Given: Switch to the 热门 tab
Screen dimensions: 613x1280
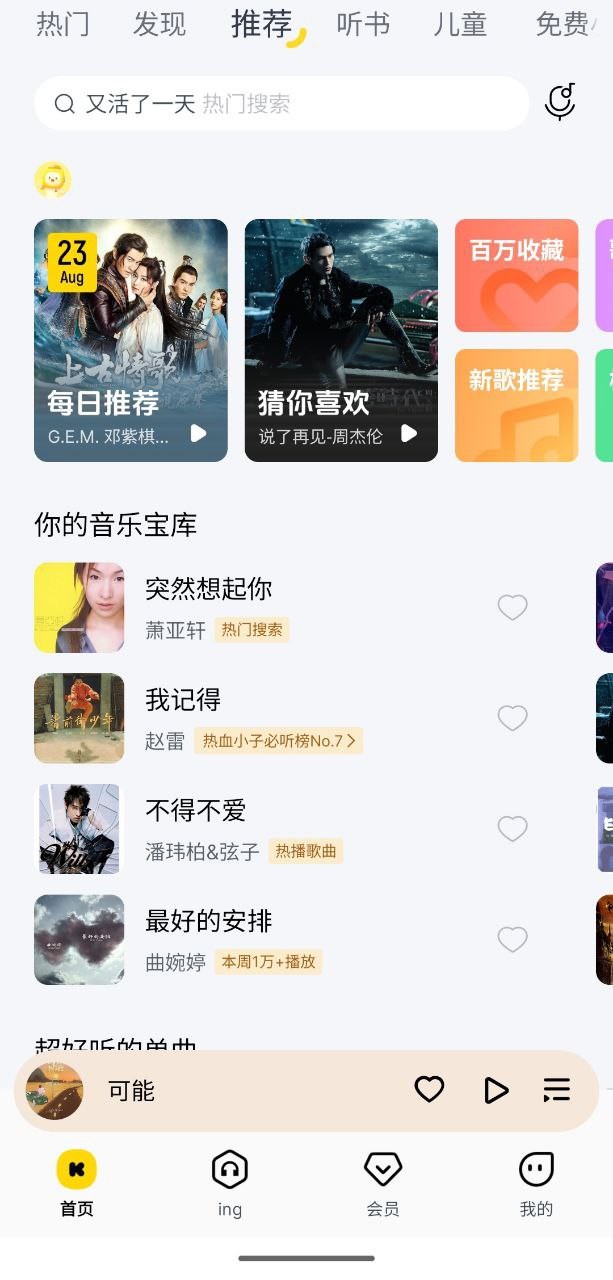Looking at the screenshot, I should point(62,24).
